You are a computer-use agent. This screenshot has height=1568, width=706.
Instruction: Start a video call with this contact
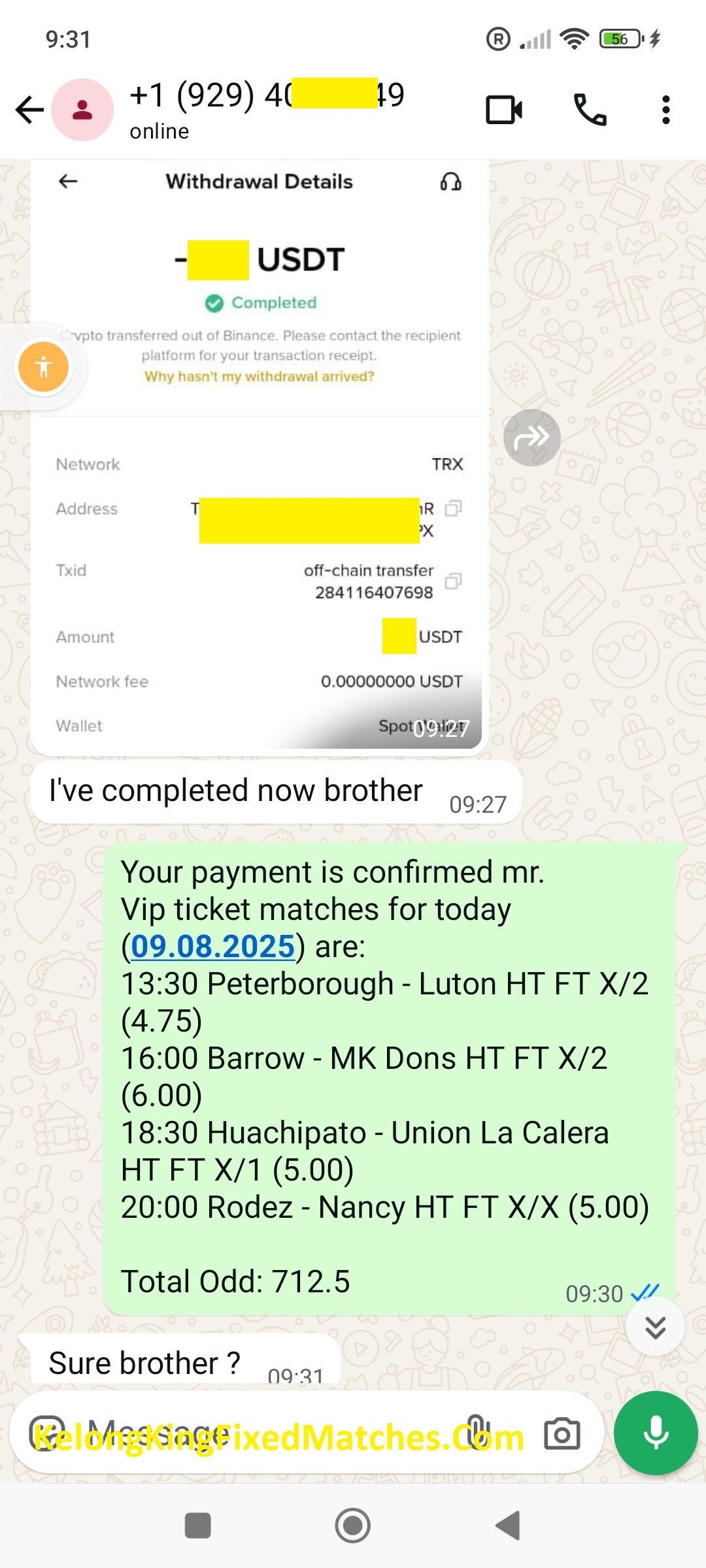click(x=503, y=110)
